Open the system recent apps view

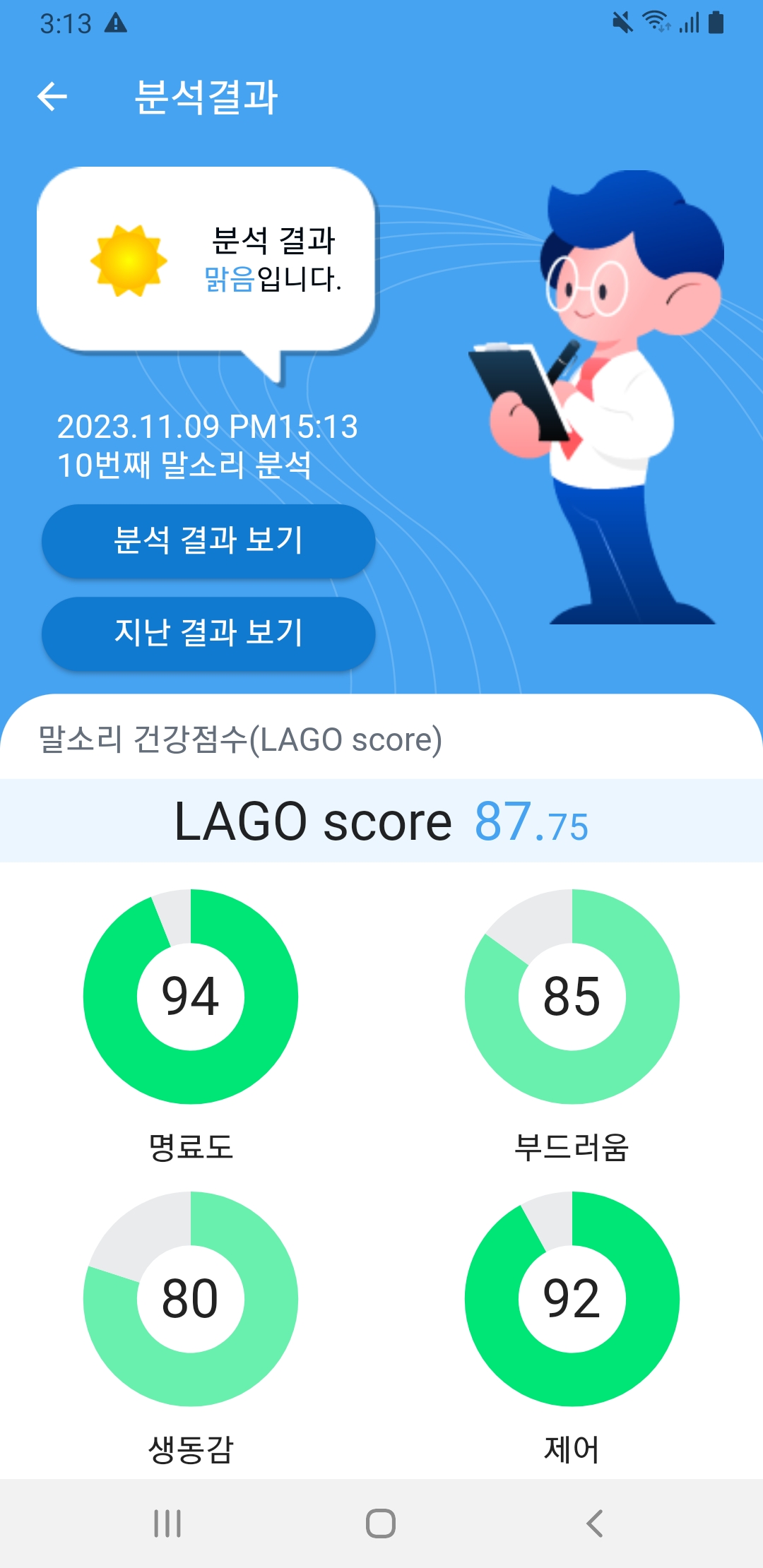[x=167, y=1524]
